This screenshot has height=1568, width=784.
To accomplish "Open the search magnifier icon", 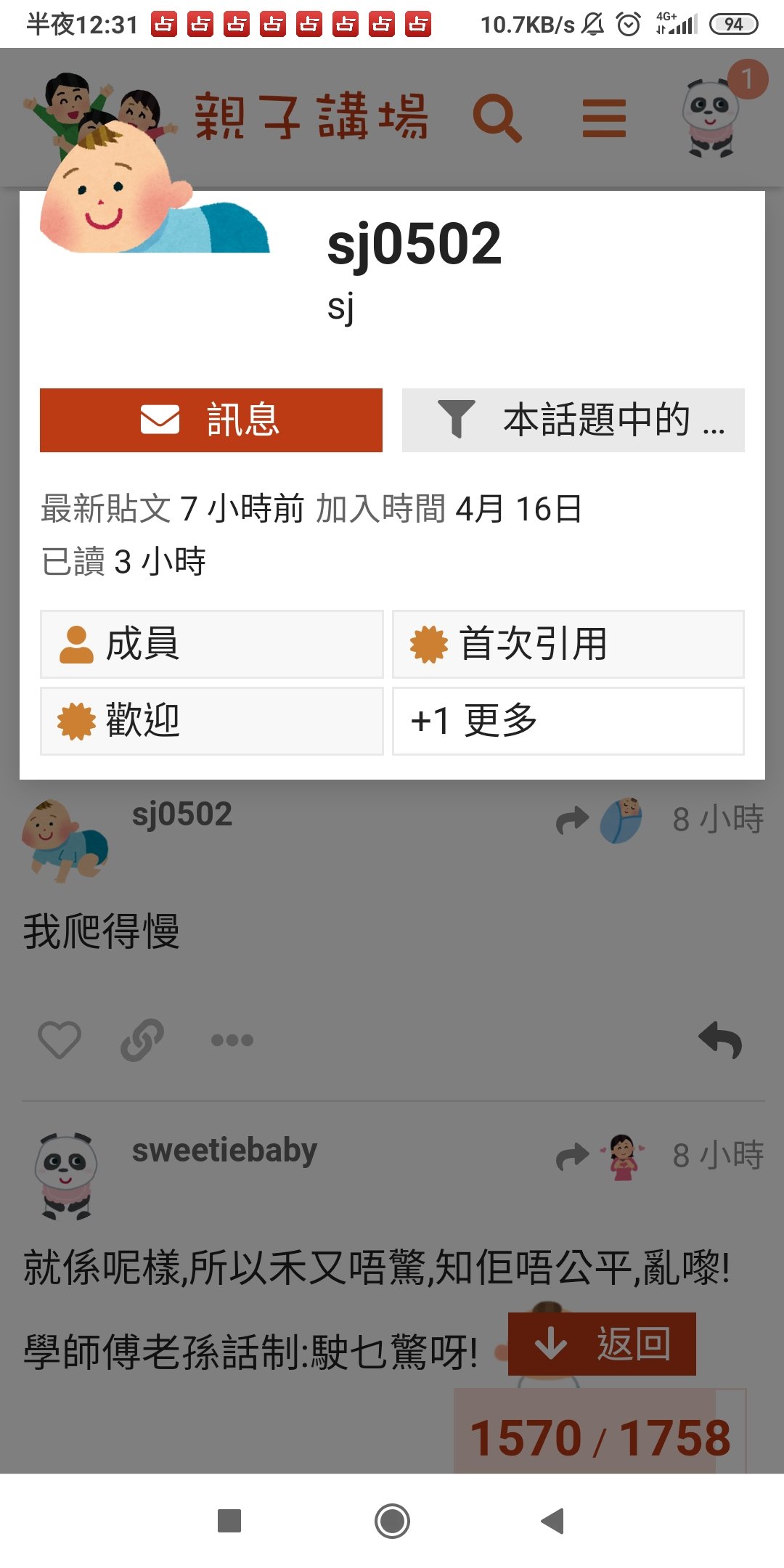I will (497, 118).
